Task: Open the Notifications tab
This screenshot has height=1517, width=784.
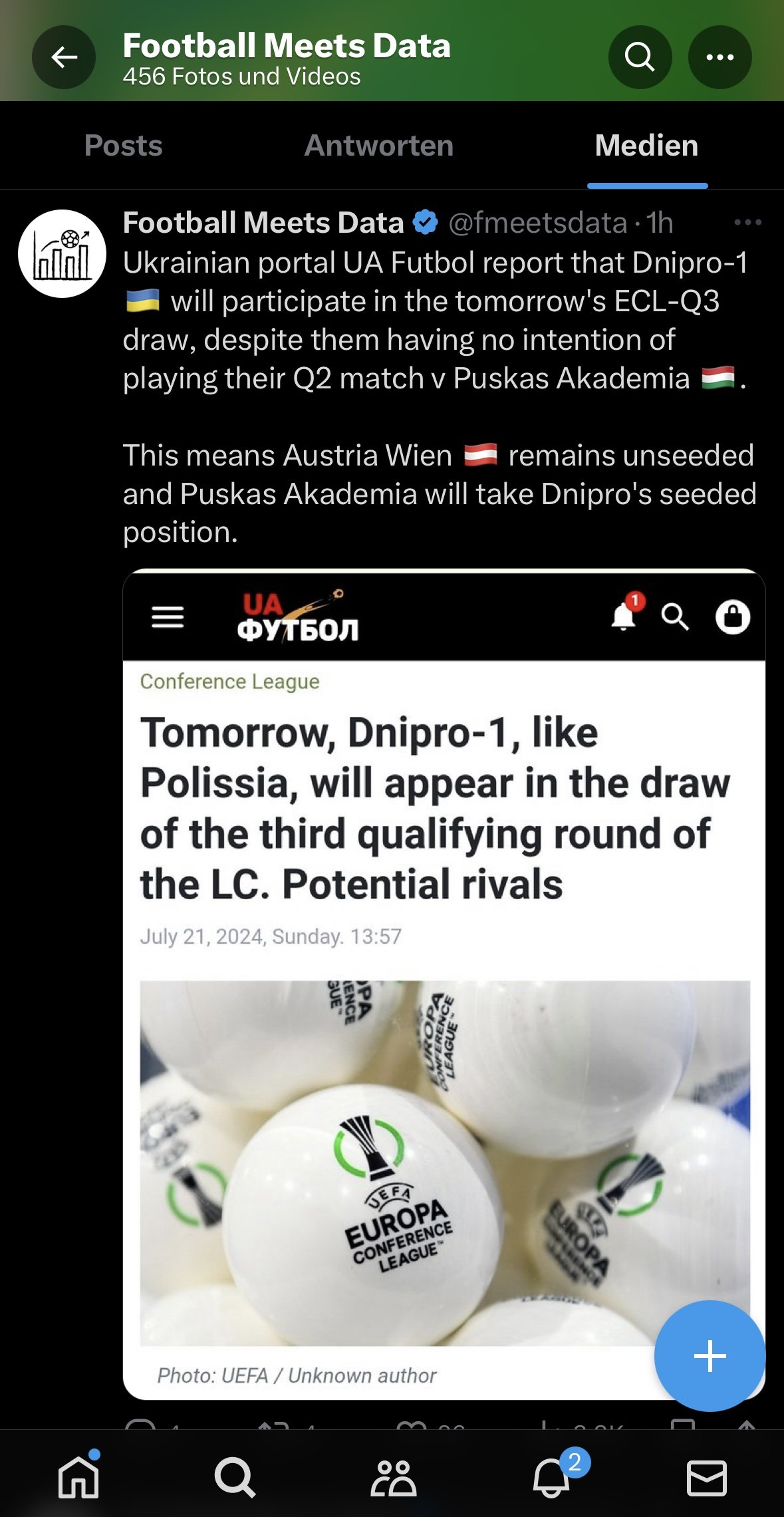Action: [x=551, y=1478]
